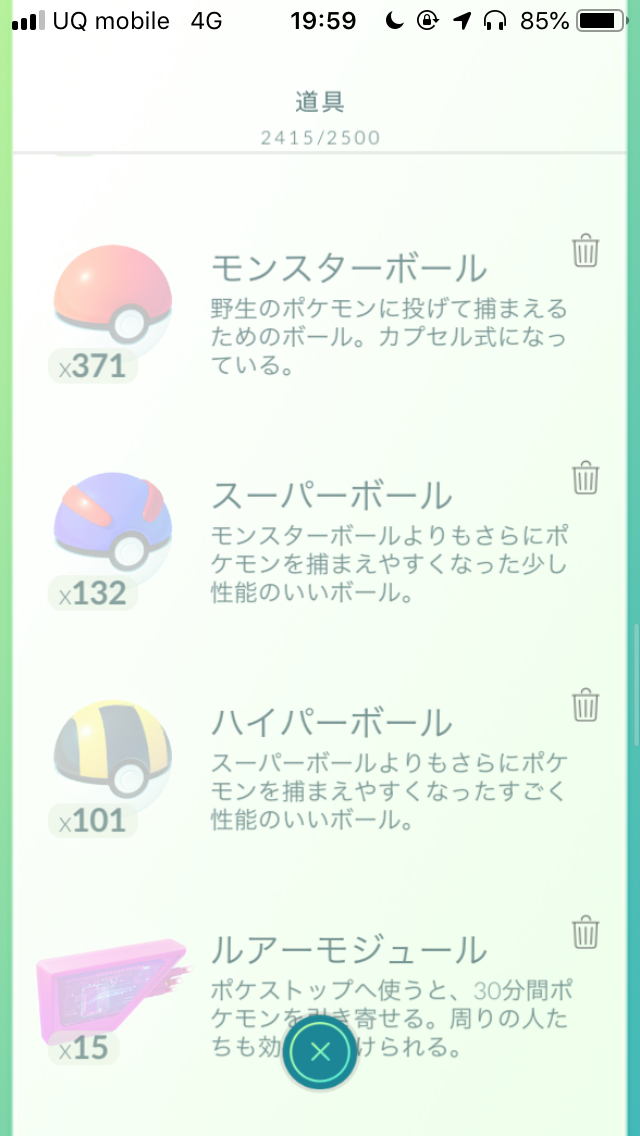
Task: Remove ルアーモジュール with its trash icon
Action: click(585, 932)
